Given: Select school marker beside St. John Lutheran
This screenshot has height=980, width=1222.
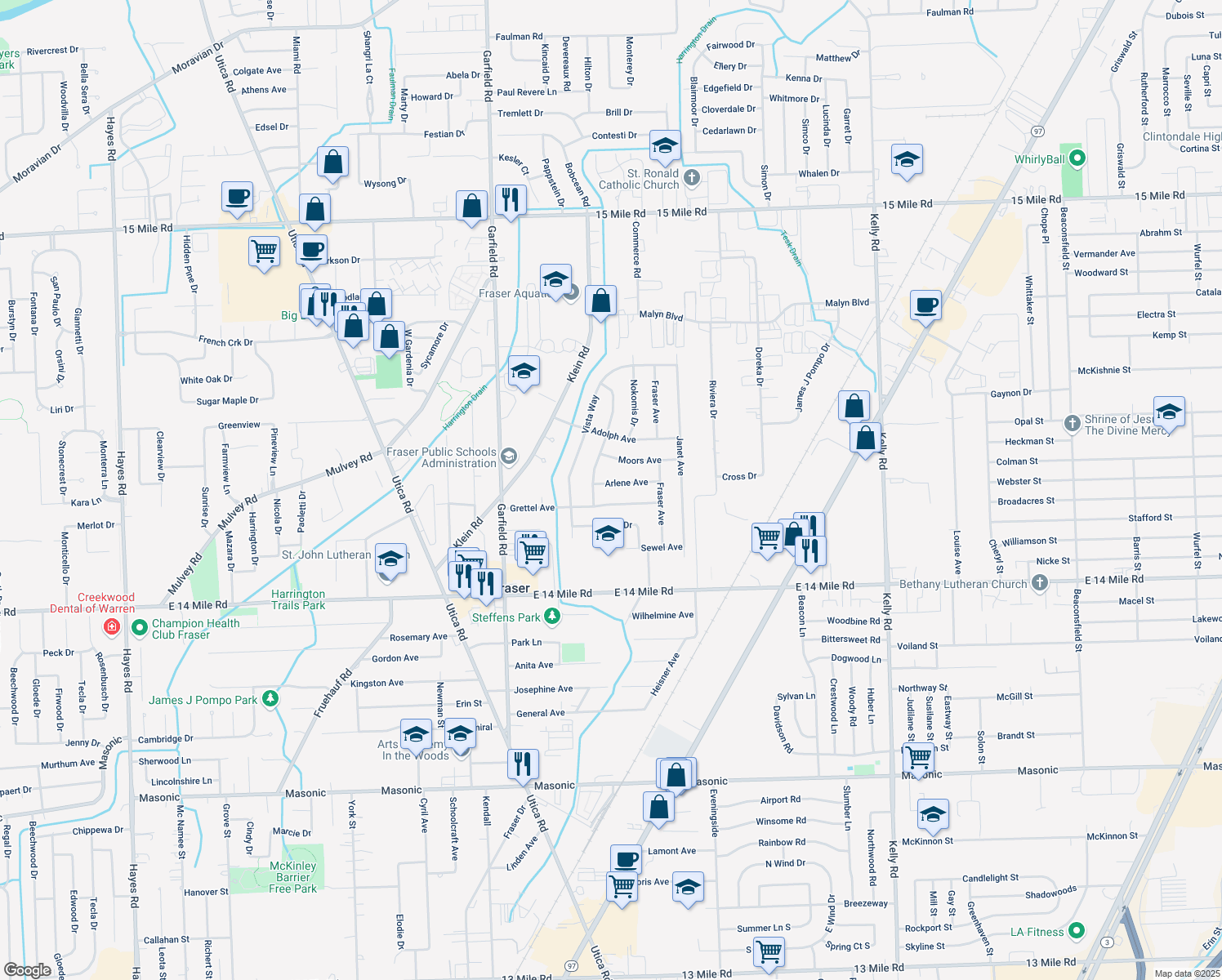Looking at the screenshot, I should 390,559.
